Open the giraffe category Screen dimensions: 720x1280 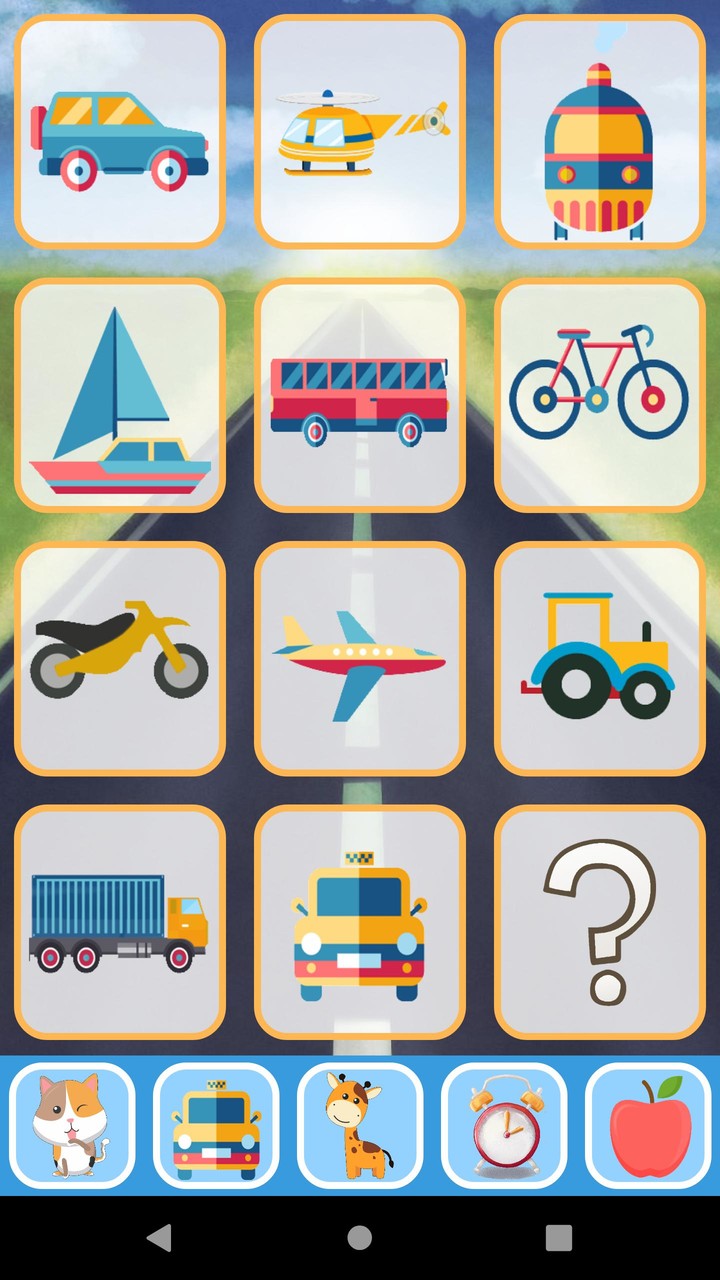click(360, 1125)
